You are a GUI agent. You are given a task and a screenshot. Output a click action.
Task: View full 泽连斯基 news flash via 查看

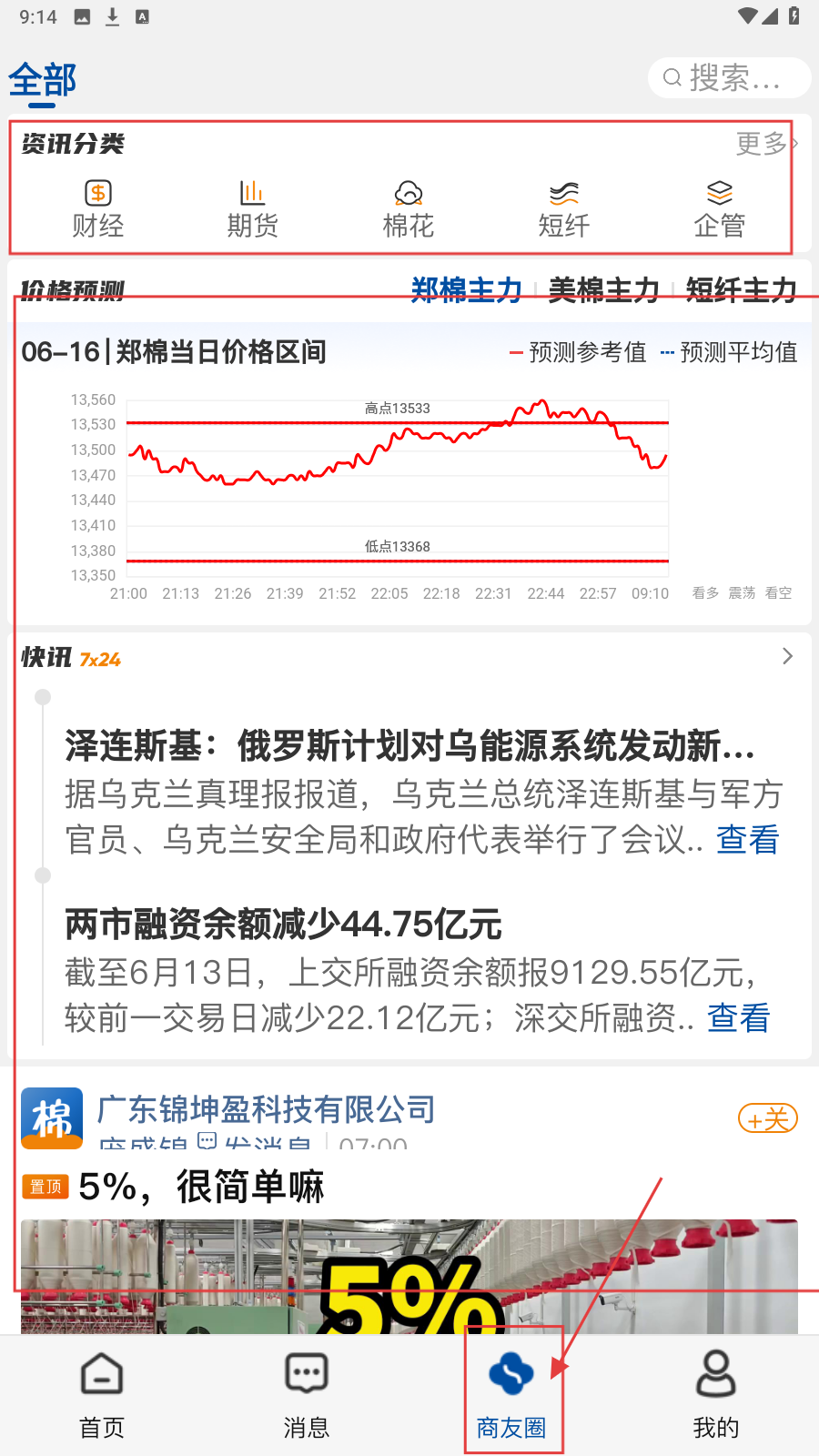tap(747, 840)
